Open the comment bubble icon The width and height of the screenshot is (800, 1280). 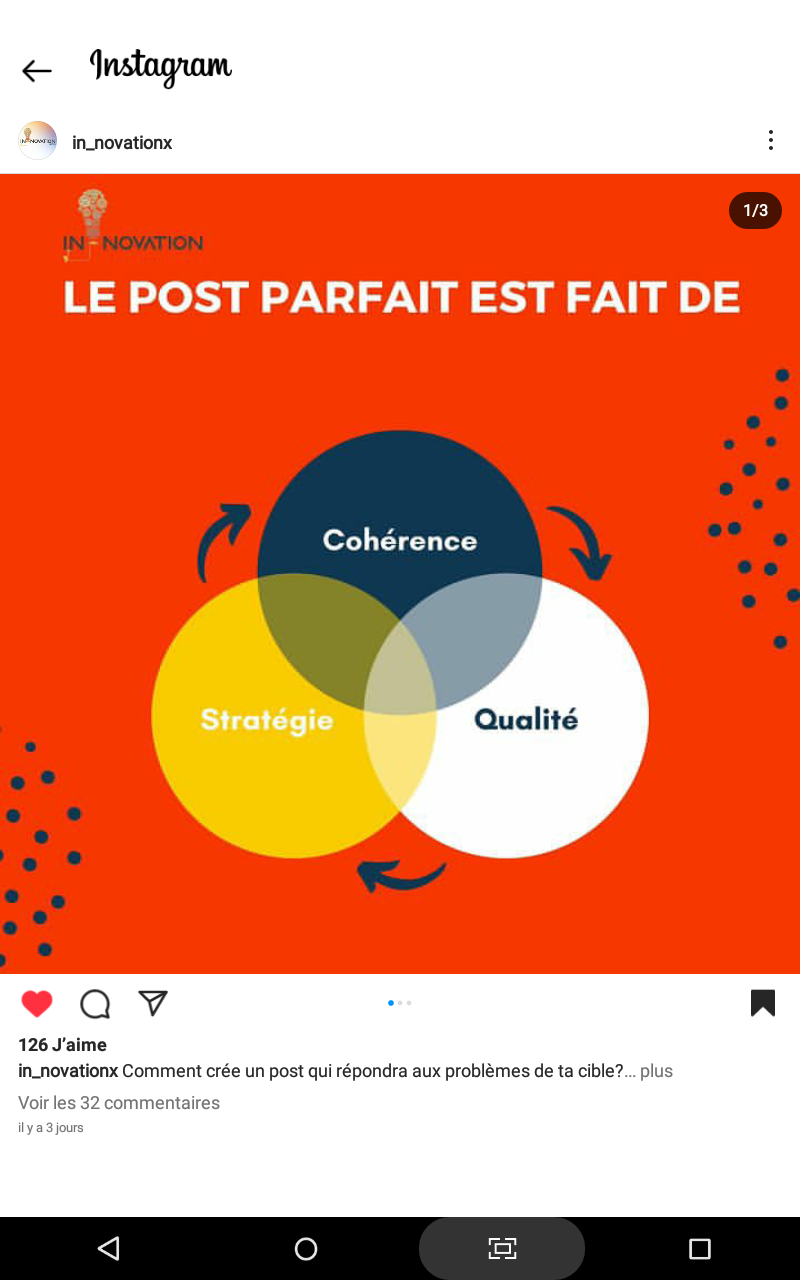coord(95,1003)
